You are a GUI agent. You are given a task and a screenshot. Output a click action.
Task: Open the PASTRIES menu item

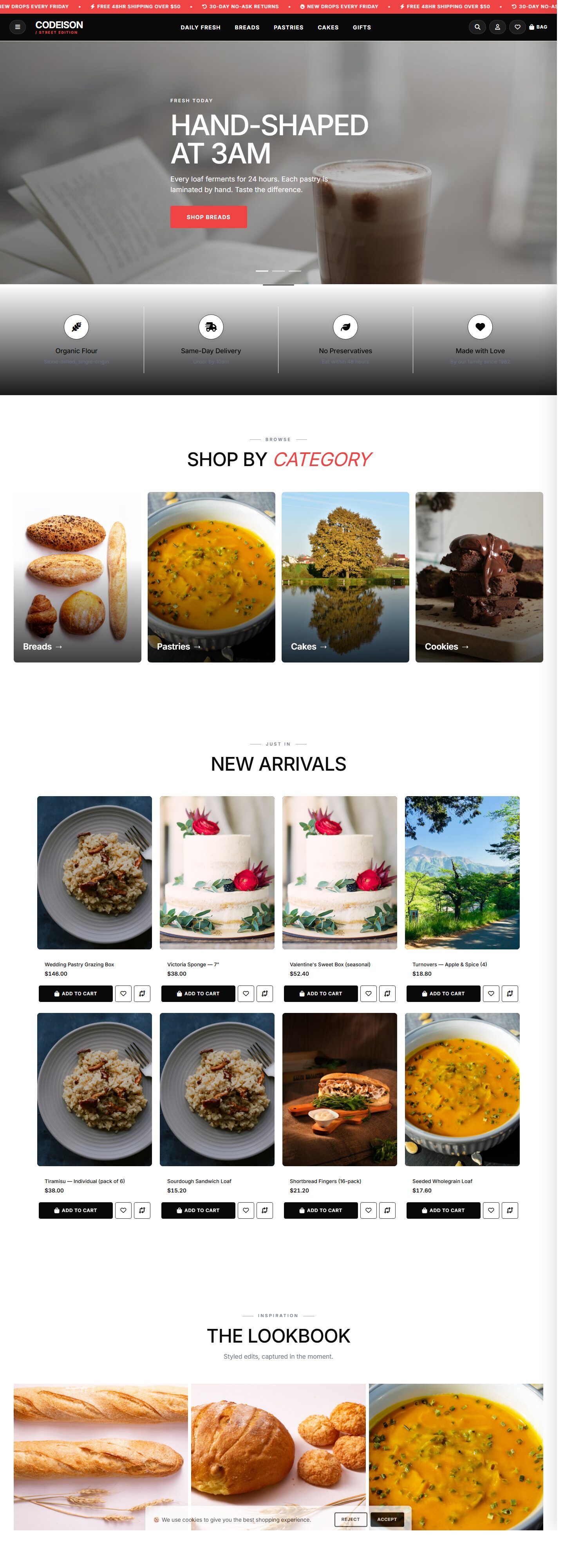point(288,27)
